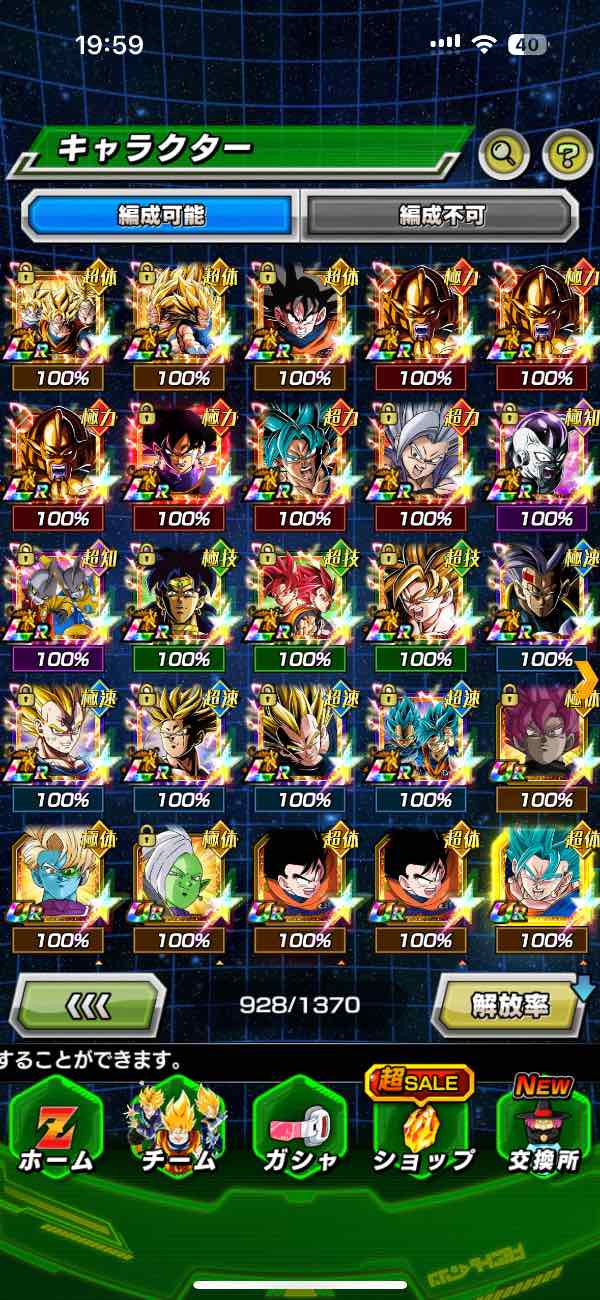Open the help question mark
600x1300 pixels.
(x=567, y=153)
